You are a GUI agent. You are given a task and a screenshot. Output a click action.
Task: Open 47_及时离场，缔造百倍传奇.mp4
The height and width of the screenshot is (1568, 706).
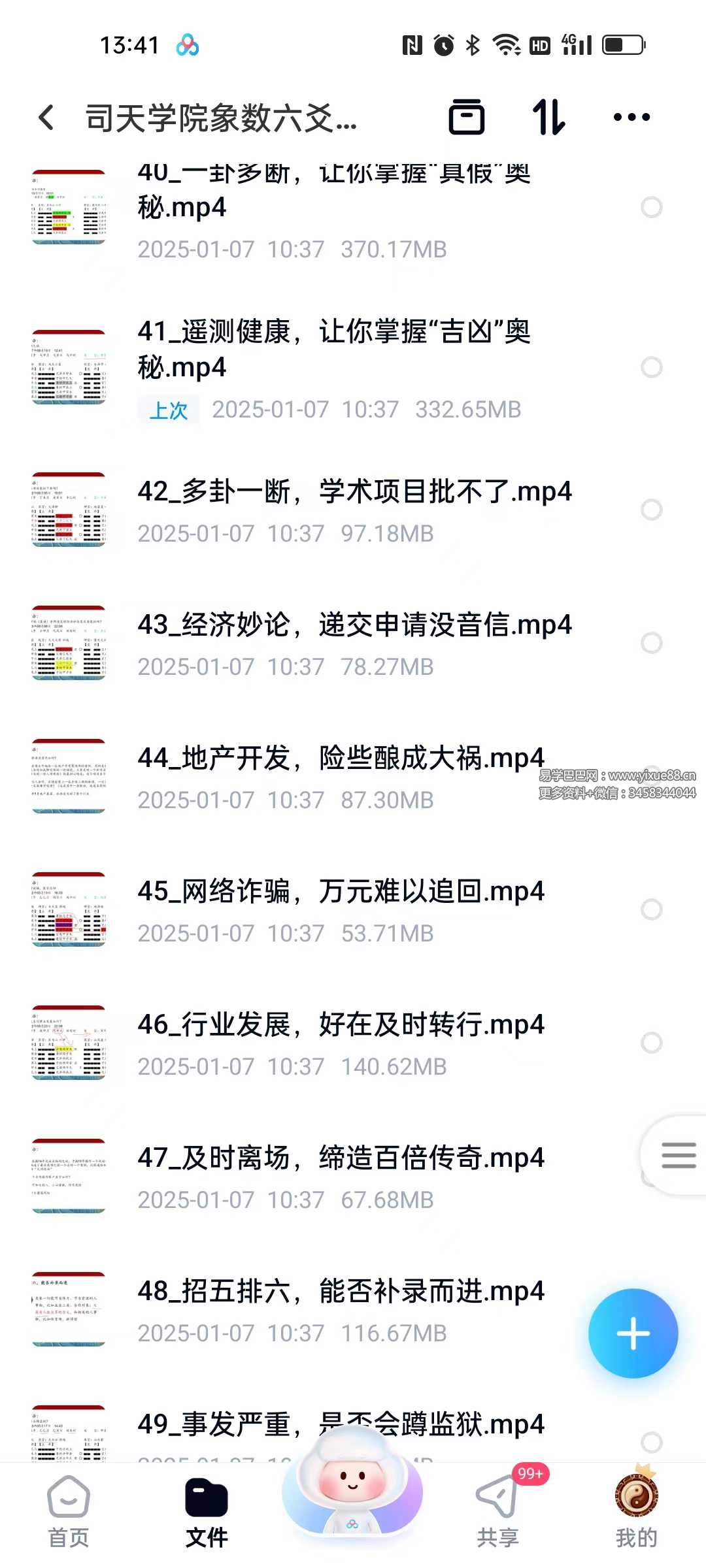(x=340, y=1158)
